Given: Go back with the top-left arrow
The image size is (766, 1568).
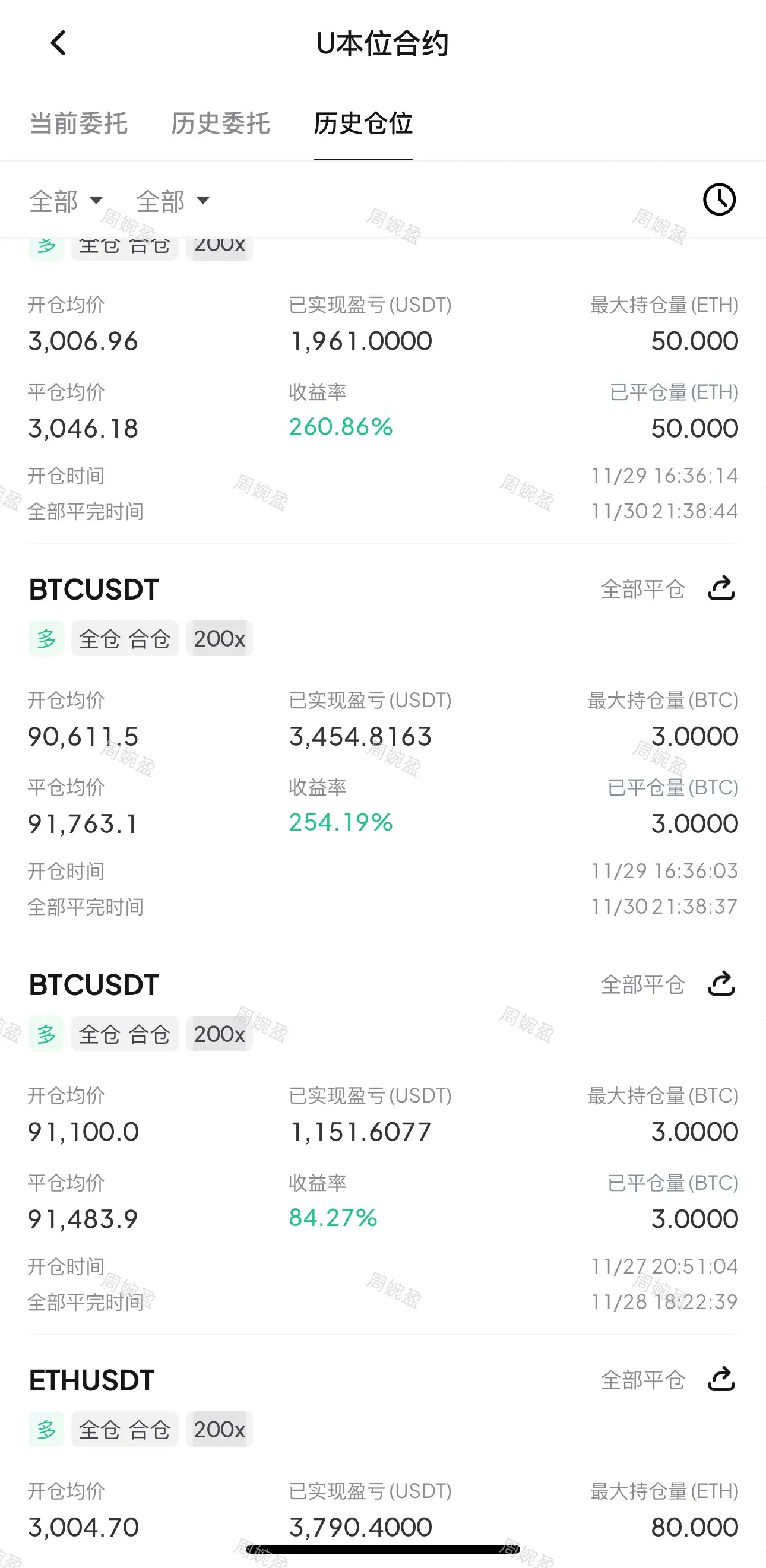Looking at the screenshot, I should point(58,43).
